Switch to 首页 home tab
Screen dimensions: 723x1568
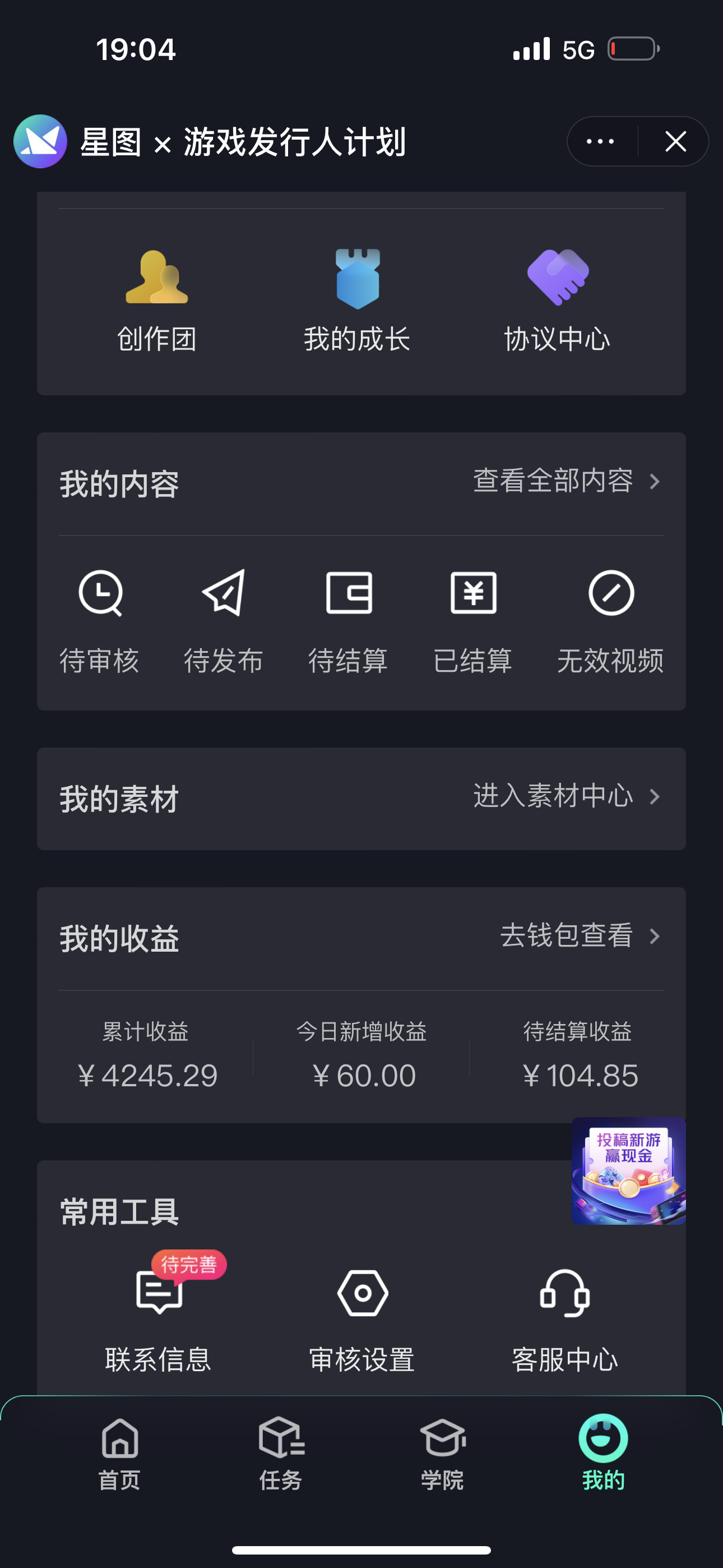click(x=120, y=1454)
